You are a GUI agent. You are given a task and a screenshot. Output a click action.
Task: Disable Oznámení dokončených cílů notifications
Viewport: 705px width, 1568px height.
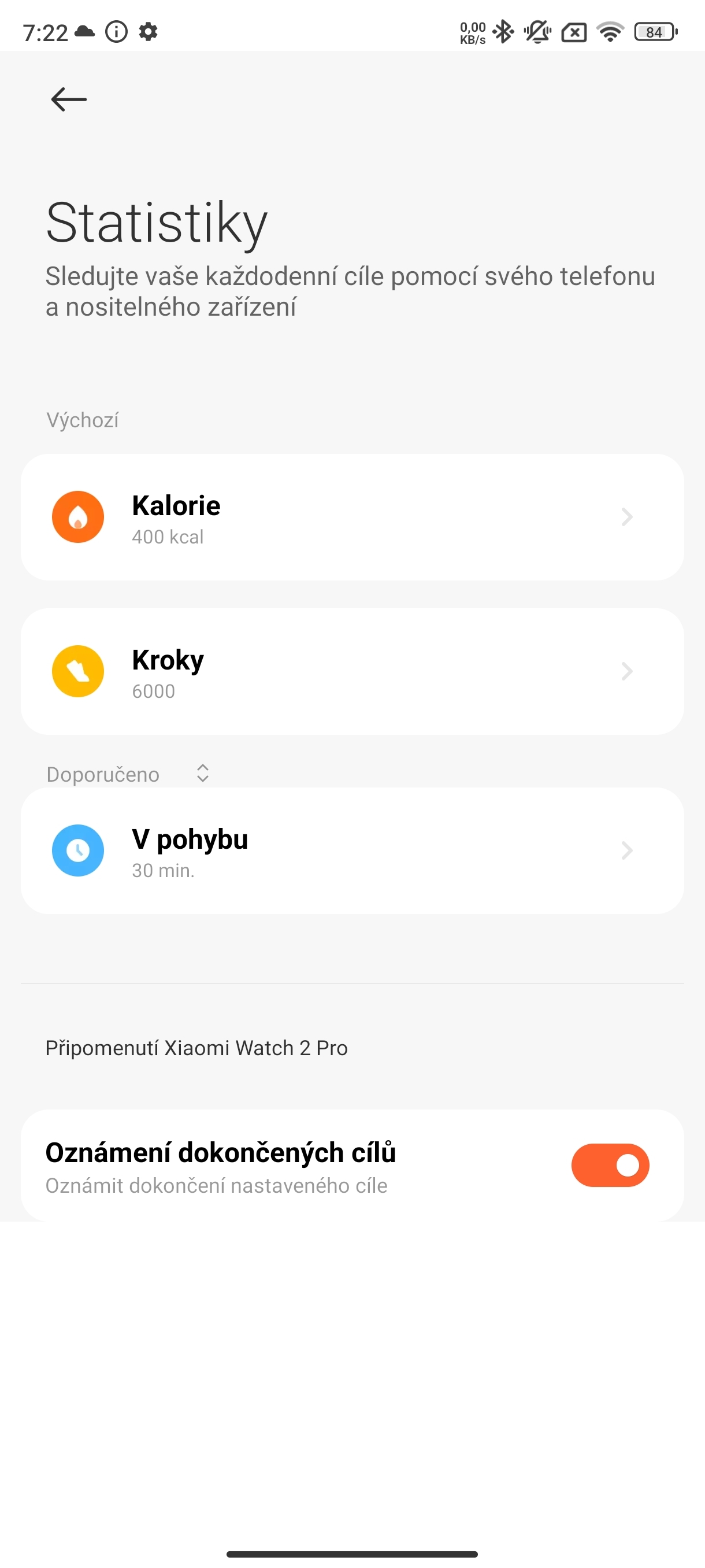point(610,1164)
